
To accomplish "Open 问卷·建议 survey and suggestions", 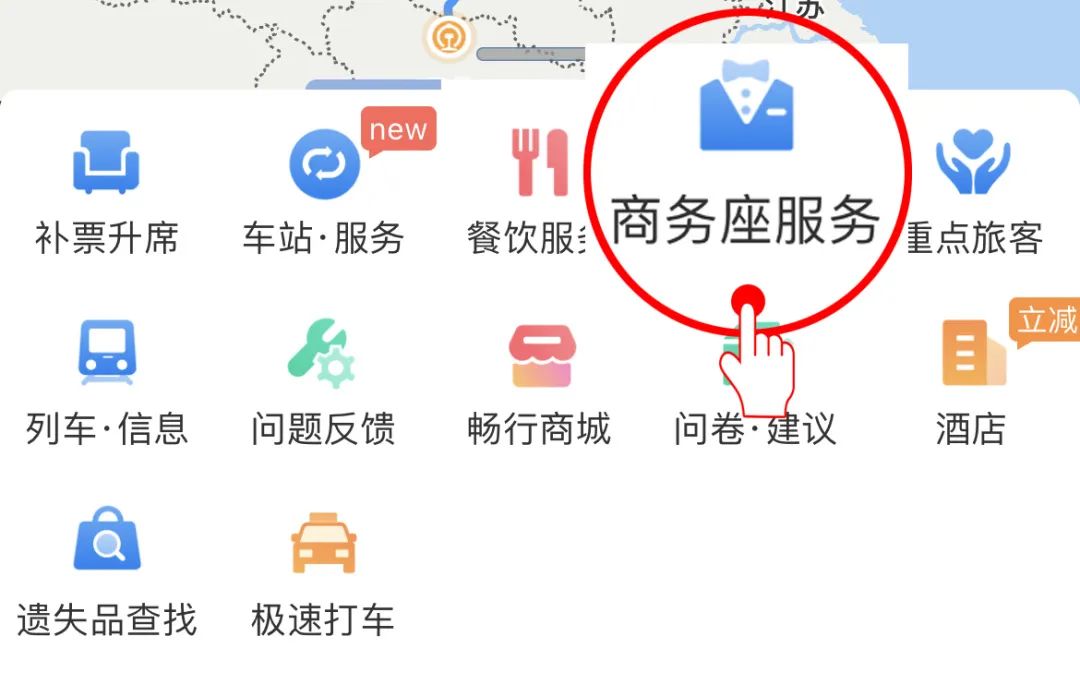I will pyautogui.click(x=755, y=410).
